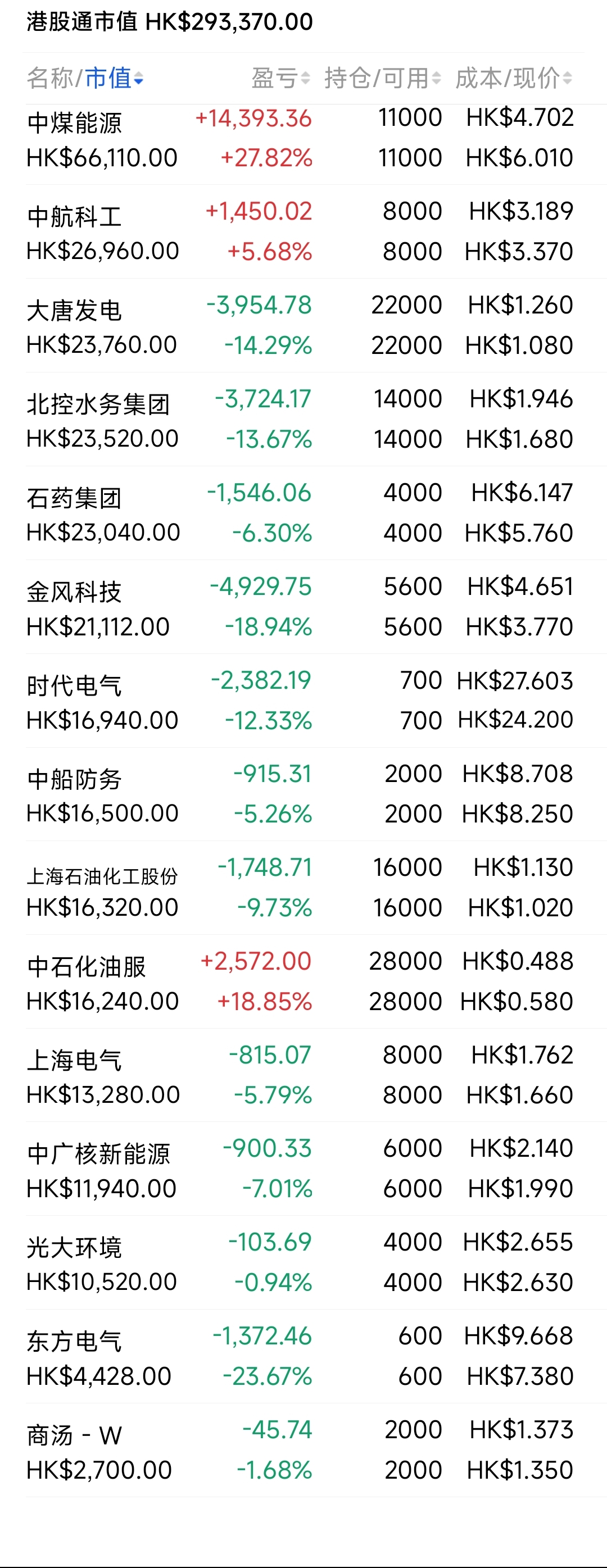Open the 东方电气 position row
Screen dimensions: 607x1568
point(300,1356)
